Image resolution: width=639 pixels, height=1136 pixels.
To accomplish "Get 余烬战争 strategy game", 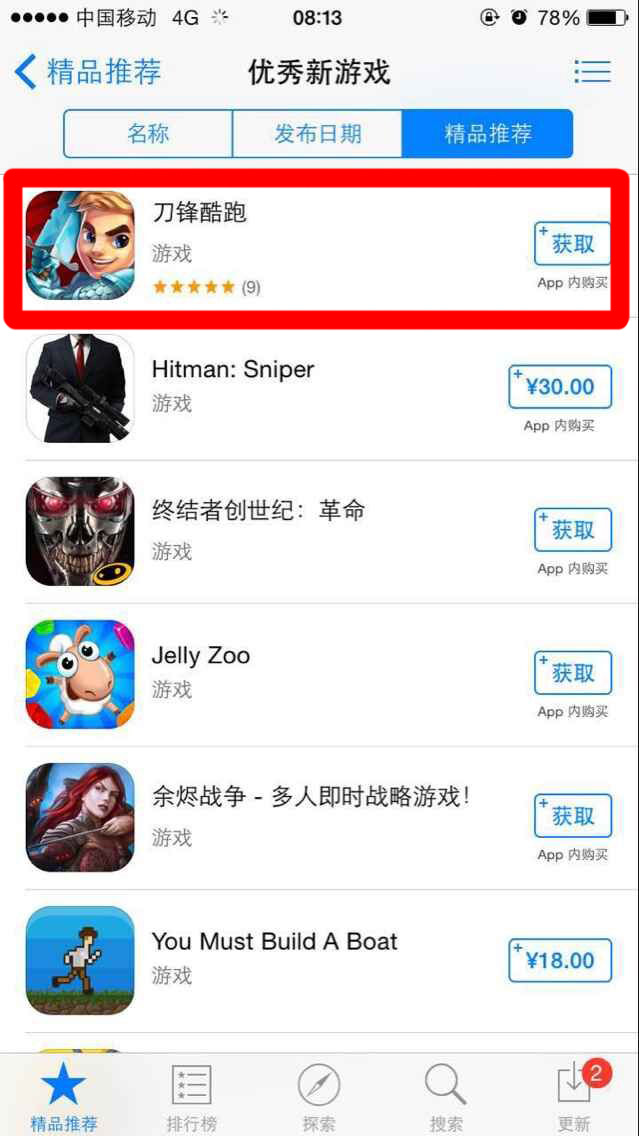I will point(572,816).
